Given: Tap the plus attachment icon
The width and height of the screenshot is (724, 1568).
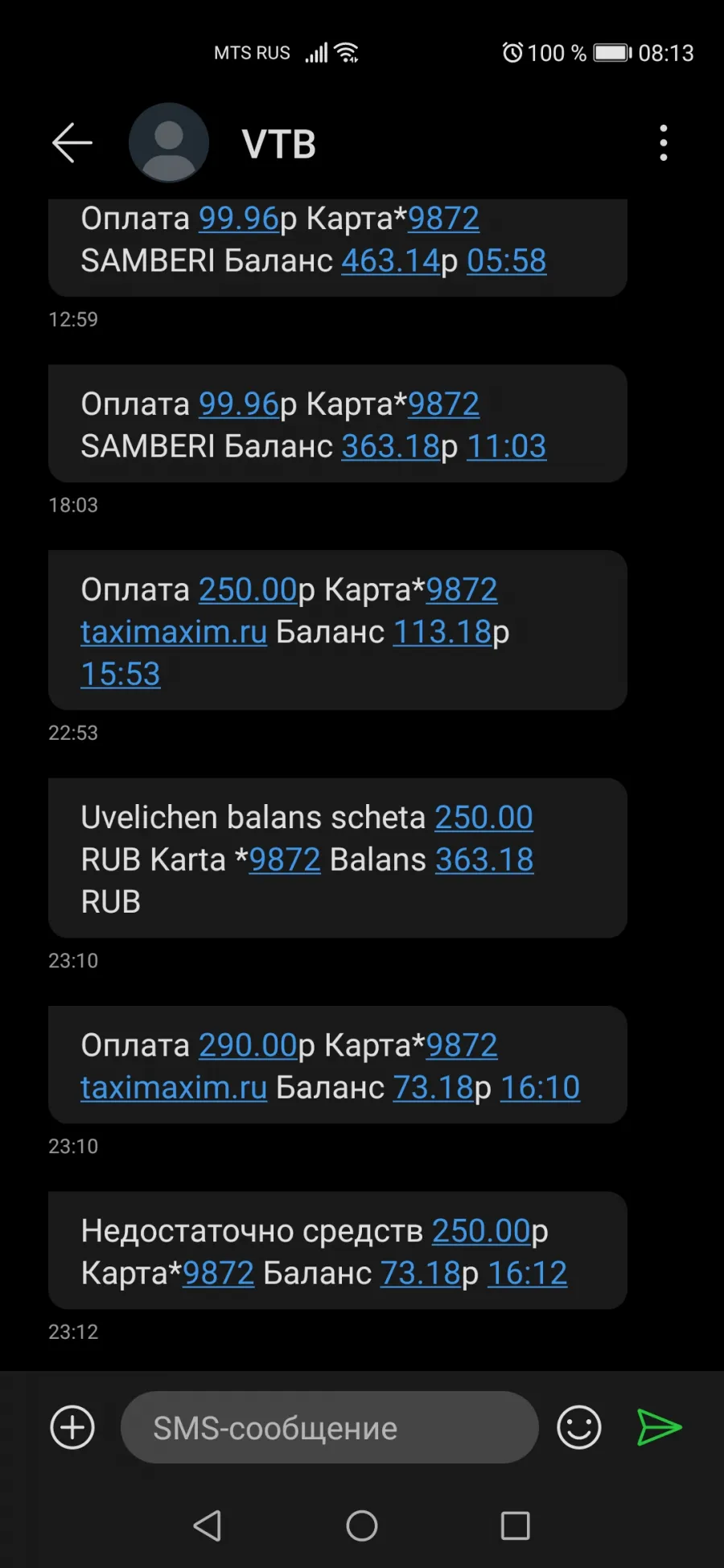Looking at the screenshot, I should tap(72, 1428).
